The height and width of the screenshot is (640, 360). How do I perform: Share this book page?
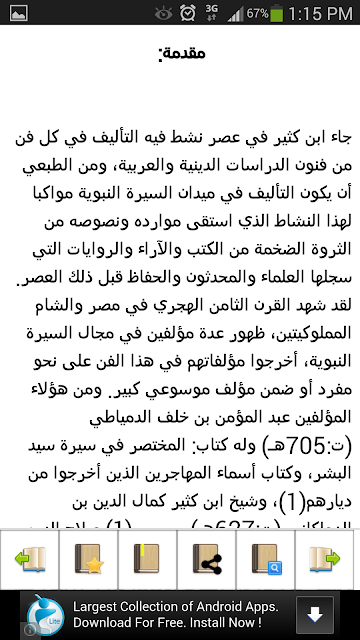(207, 560)
